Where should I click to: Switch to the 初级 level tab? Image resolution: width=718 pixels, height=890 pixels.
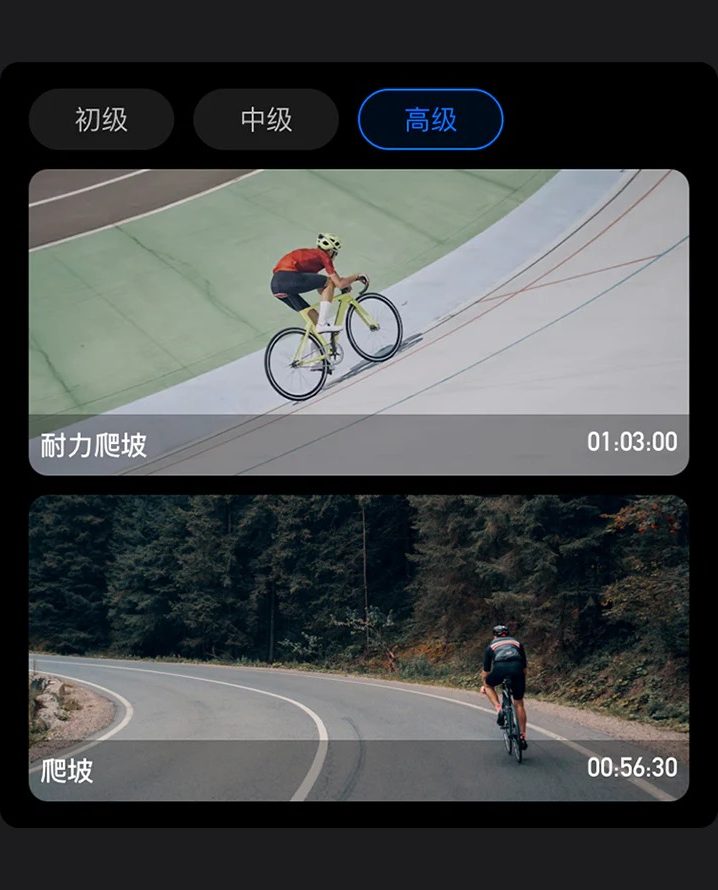(101, 120)
